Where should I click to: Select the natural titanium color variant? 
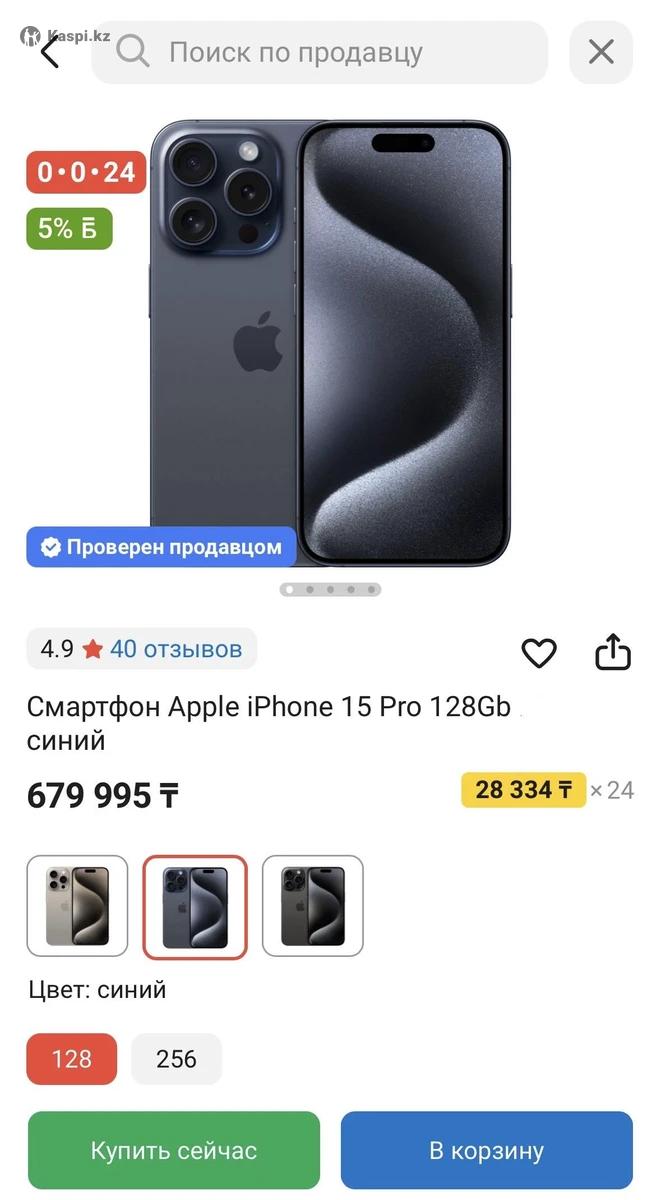[77, 906]
